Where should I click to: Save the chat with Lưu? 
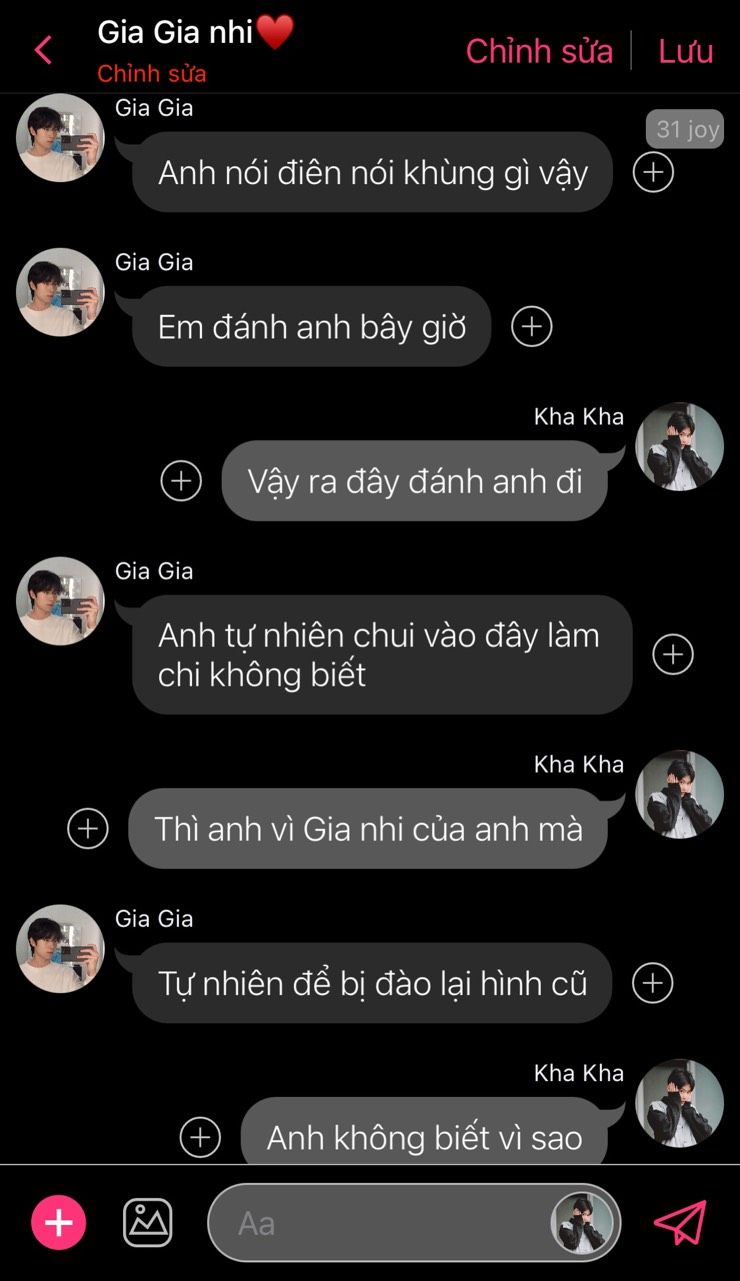click(x=685, y=51)
